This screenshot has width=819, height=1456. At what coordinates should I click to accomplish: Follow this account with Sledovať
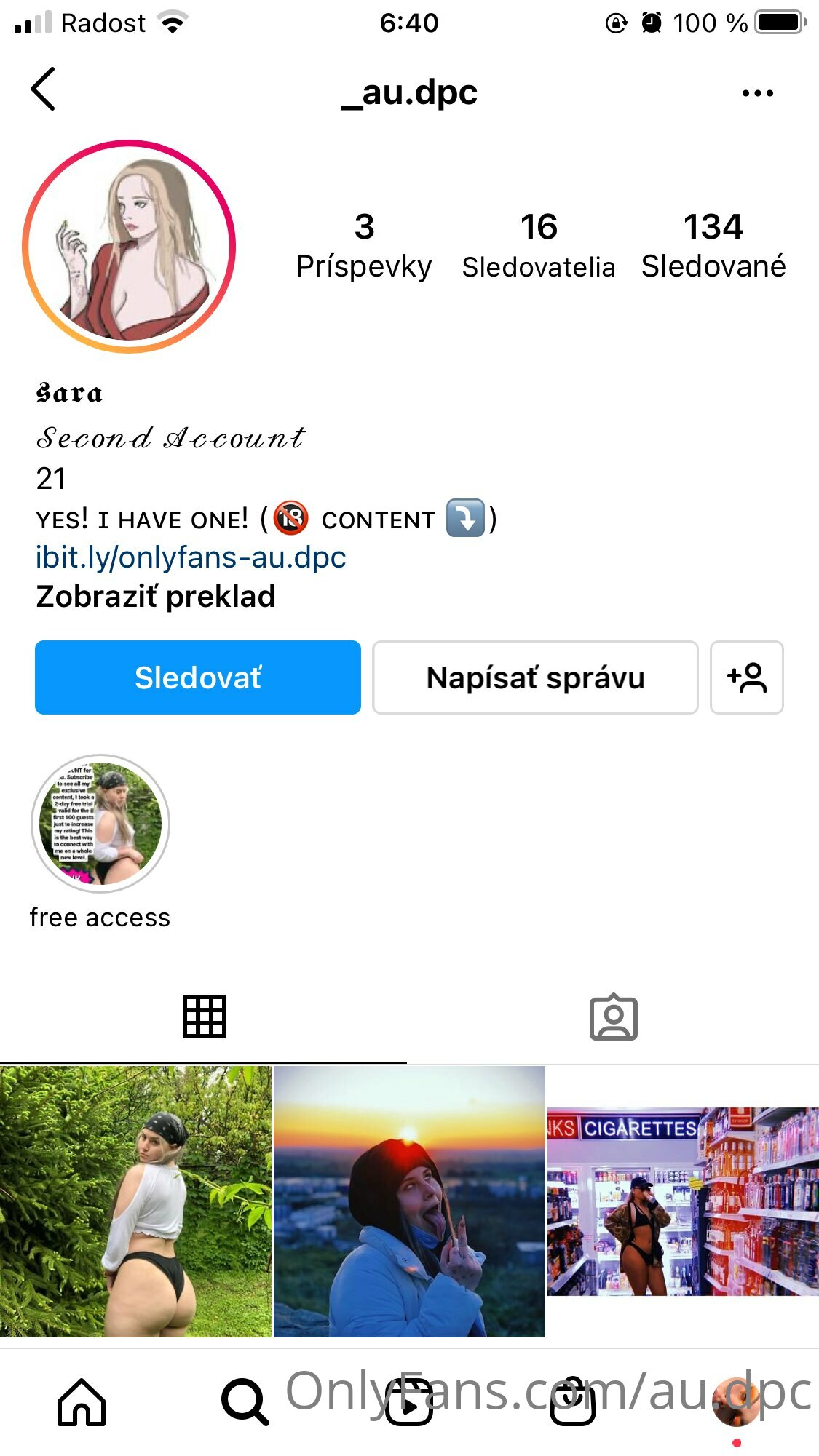click(x=198, y=677)
